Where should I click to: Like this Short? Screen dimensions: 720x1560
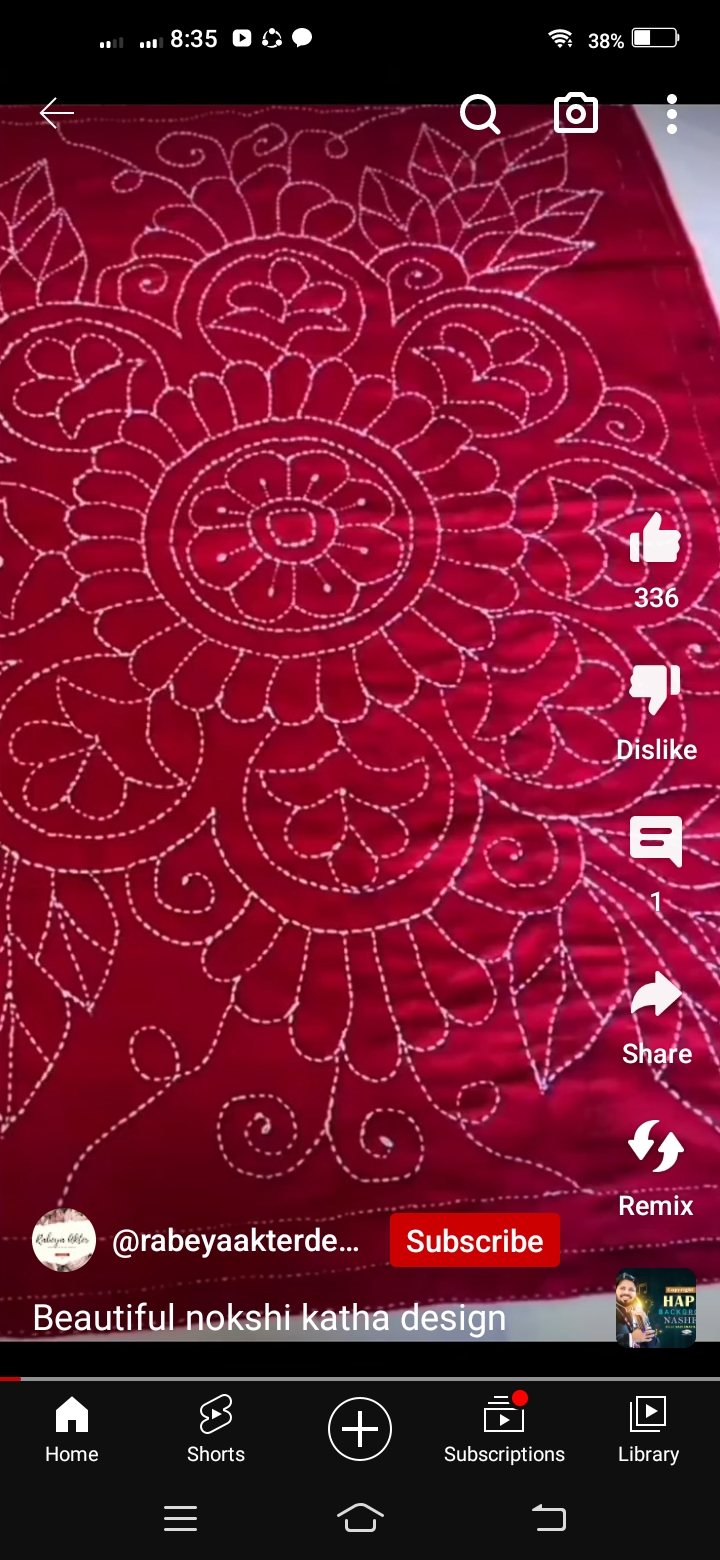tap(656, 540)
